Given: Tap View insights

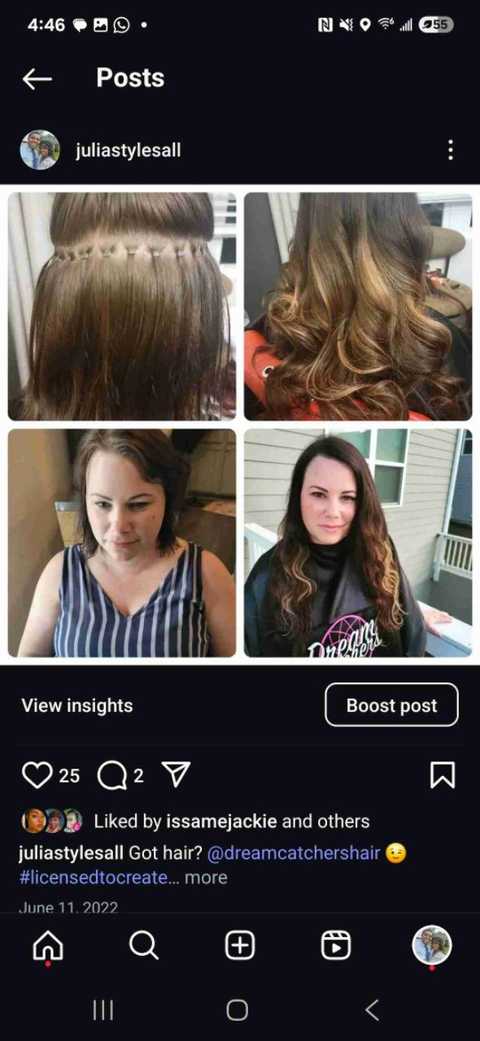Looking at the screenshot, I should (x=77, y=706).
